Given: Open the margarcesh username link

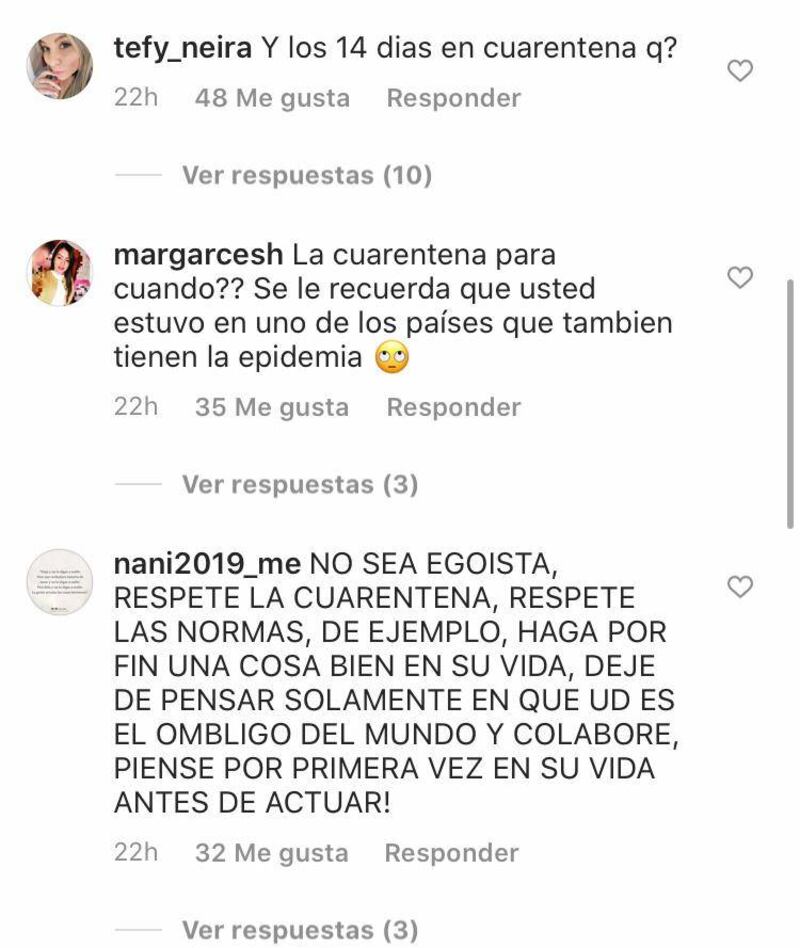Looking at the screenshot, I should [x=199, y=255].
